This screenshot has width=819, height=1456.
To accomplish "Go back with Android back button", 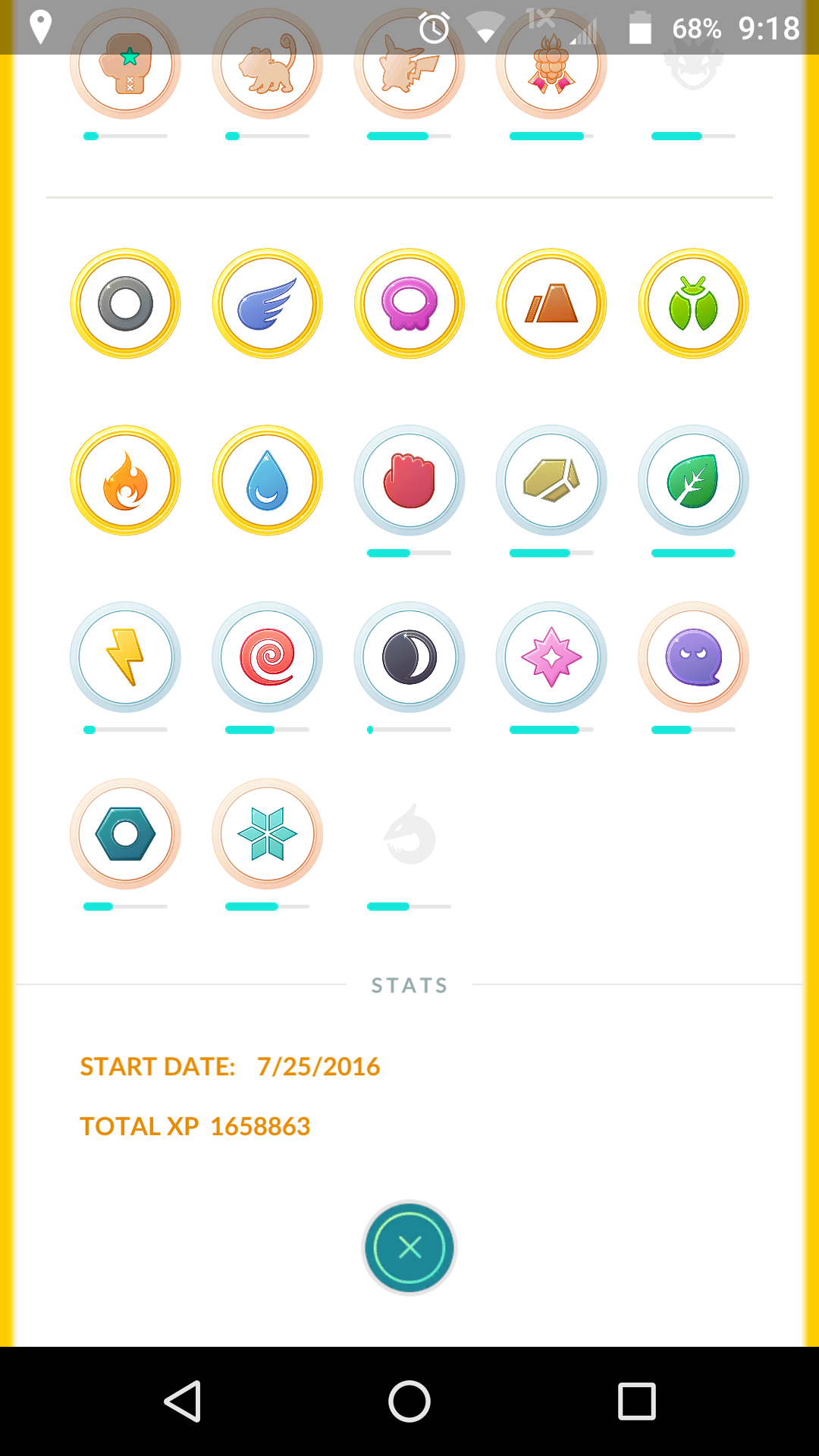I will point(183,1401).
